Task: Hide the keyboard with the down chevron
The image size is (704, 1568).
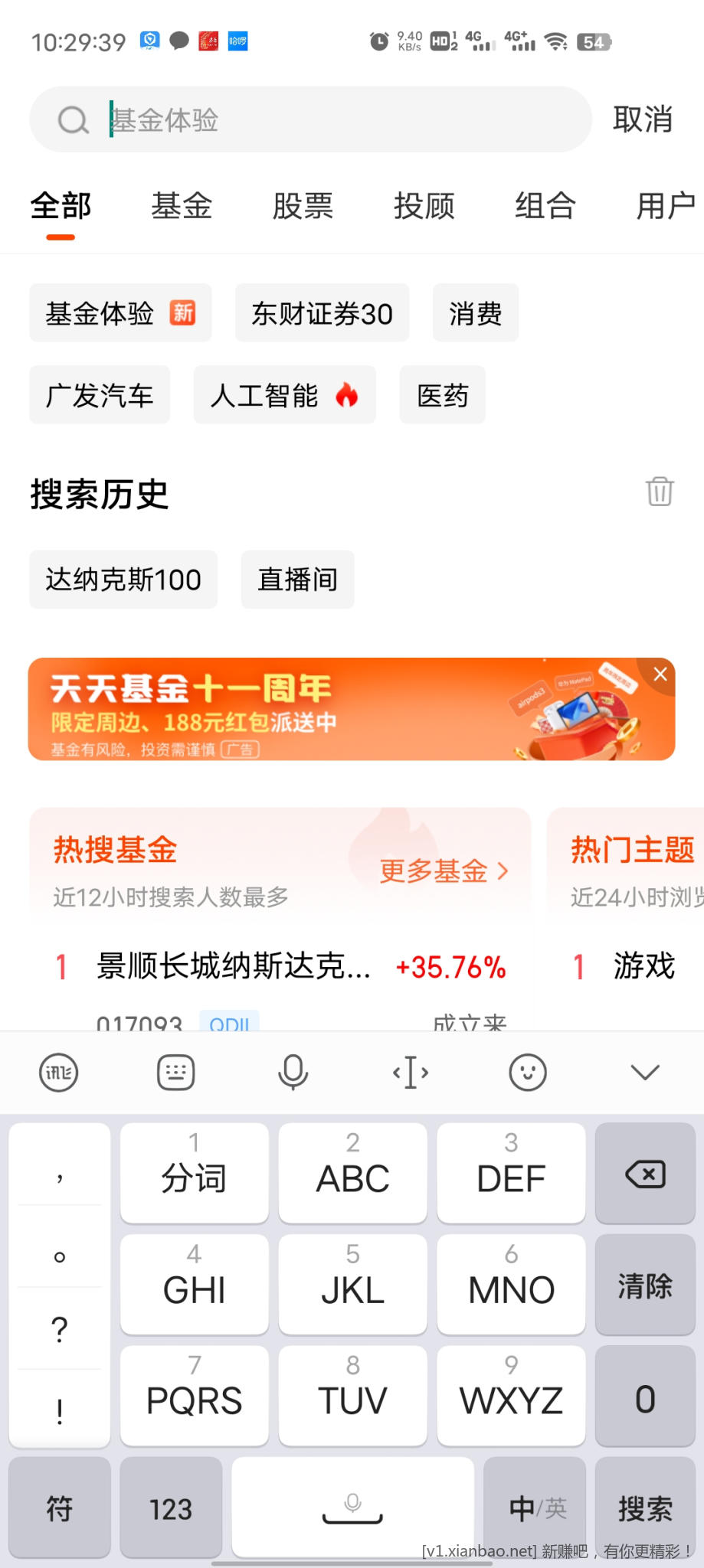Action: tap(645, 1073)
